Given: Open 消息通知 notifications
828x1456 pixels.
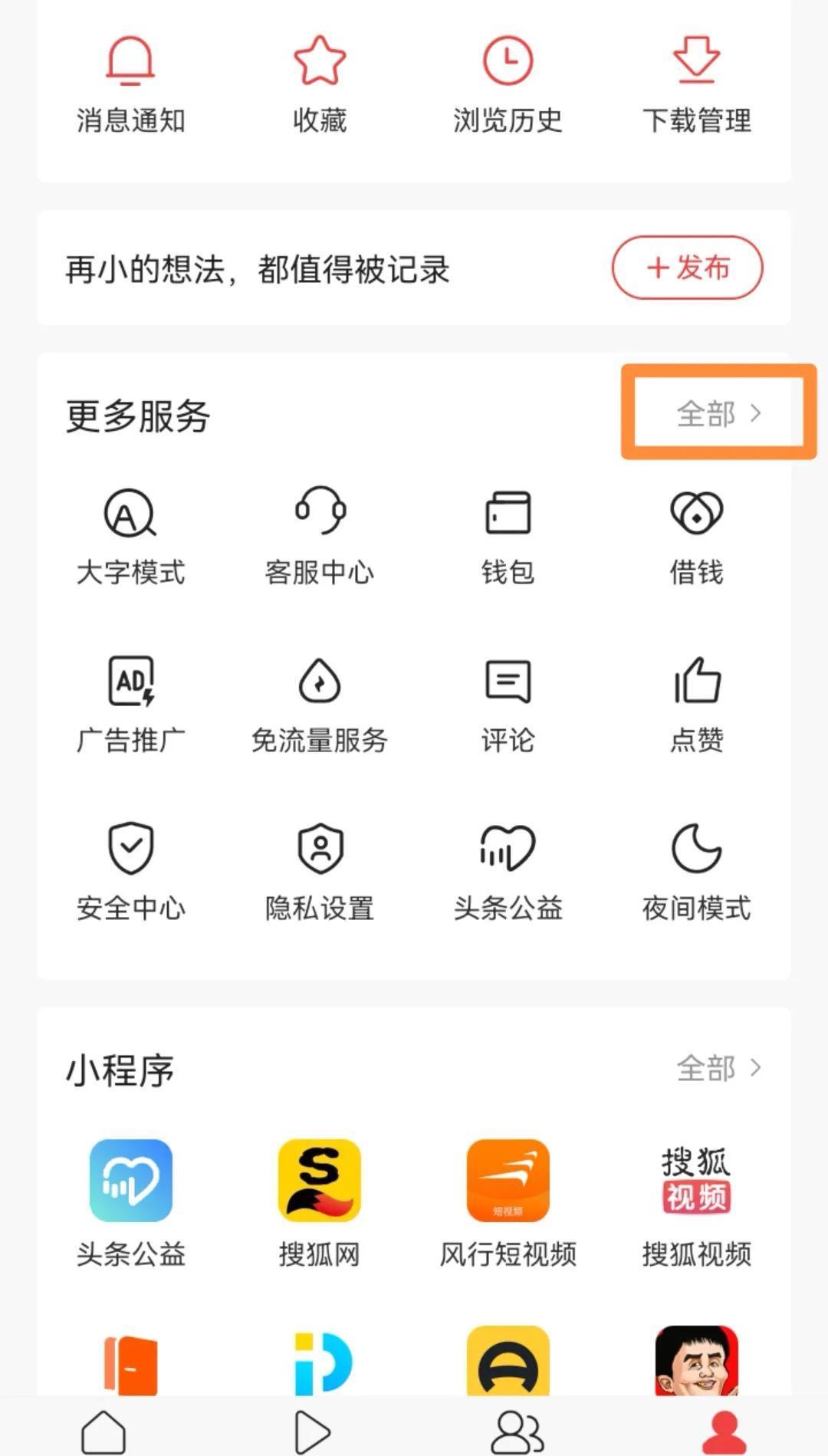Looking at the screenshot, I should tap(130, 83).
